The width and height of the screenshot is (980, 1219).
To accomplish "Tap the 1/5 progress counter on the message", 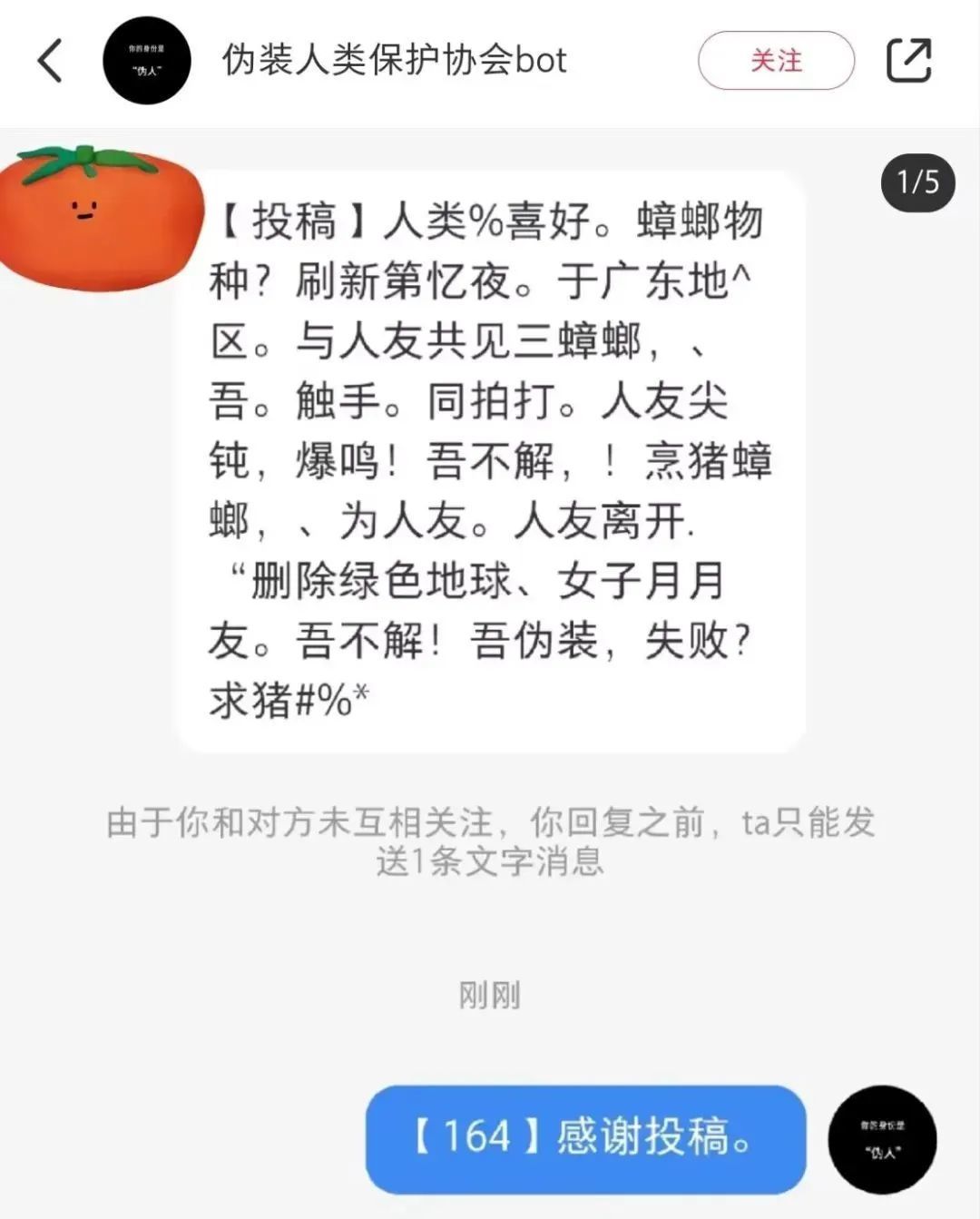I will 919,182.
